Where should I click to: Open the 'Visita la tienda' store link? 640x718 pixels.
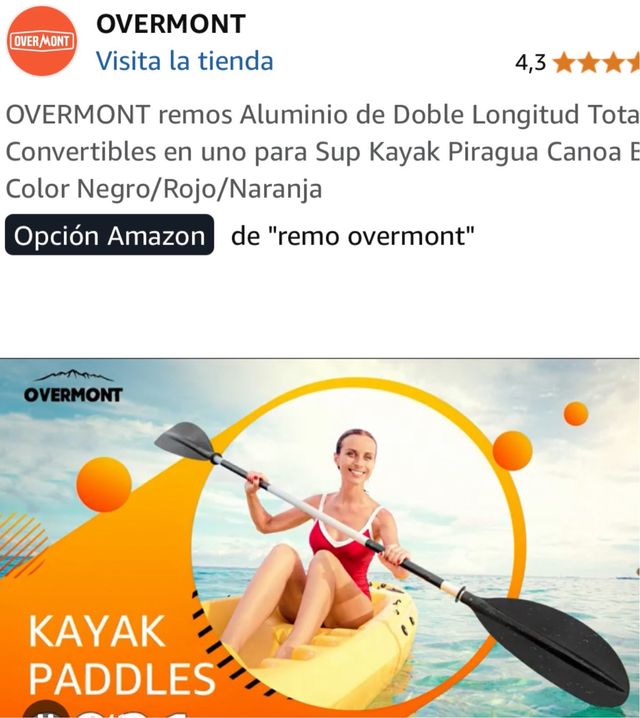[x=184, y=61]
